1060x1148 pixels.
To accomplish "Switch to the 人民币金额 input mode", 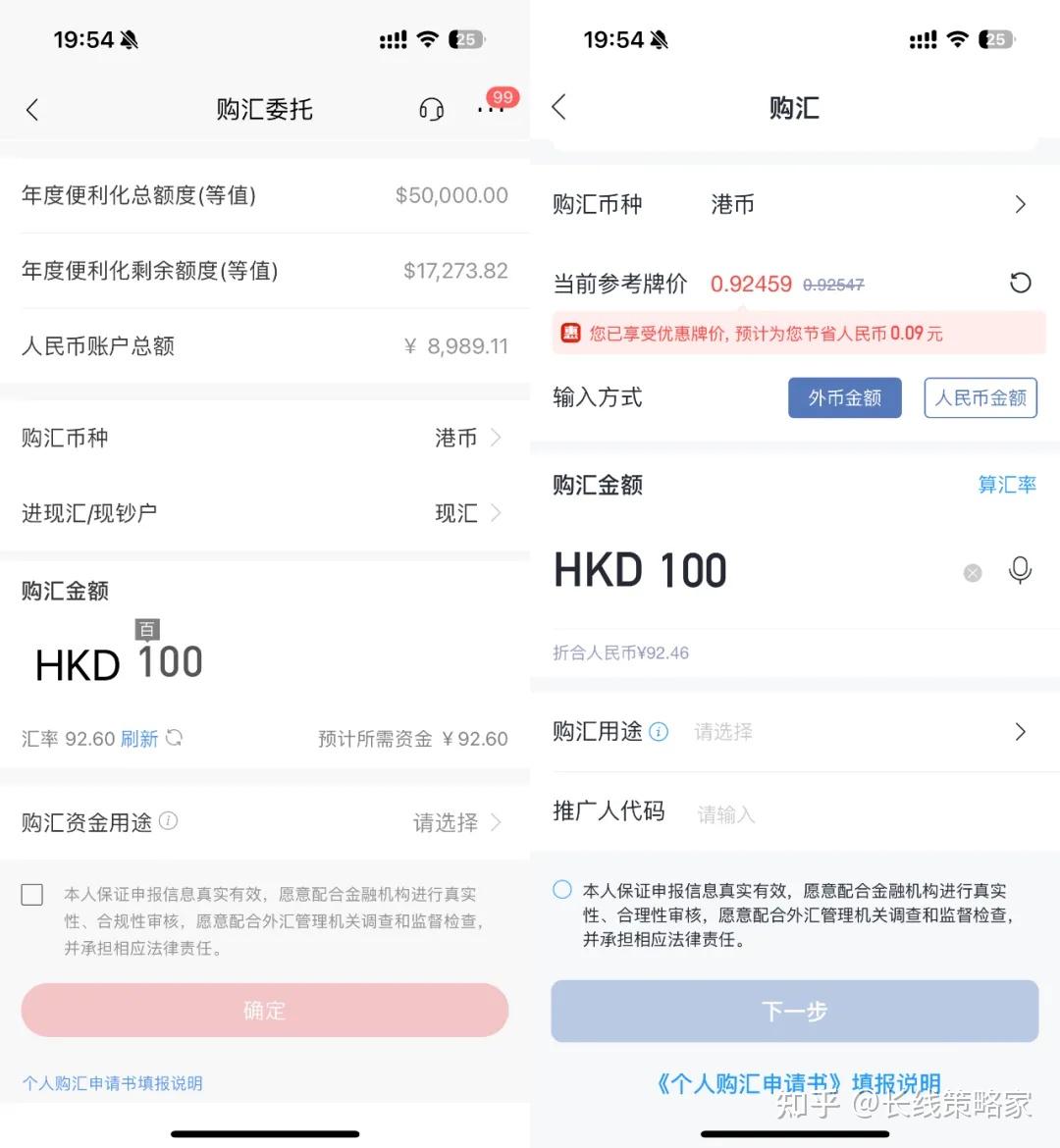I will (x=980, y=397).
